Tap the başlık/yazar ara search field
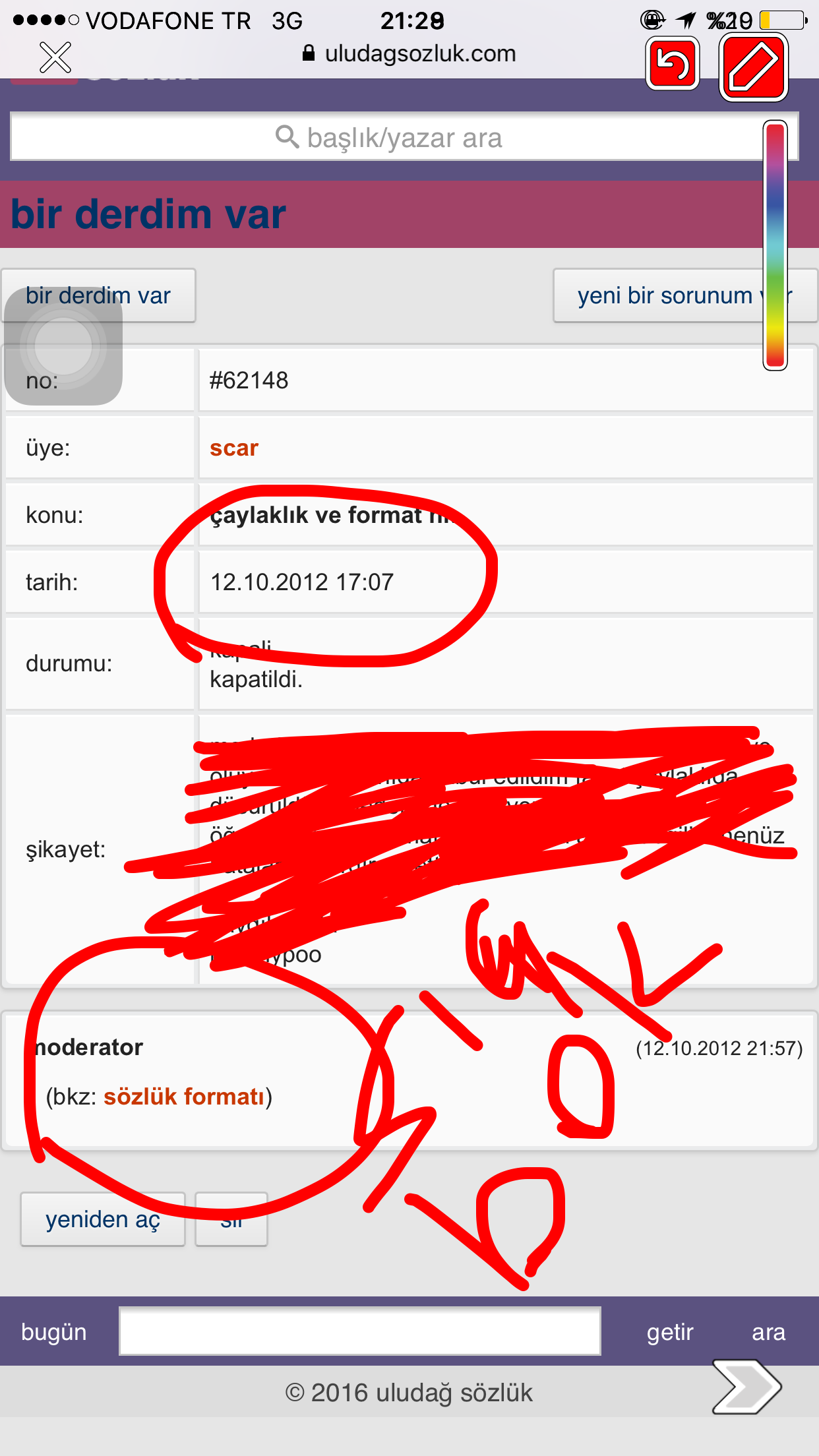 389,137
